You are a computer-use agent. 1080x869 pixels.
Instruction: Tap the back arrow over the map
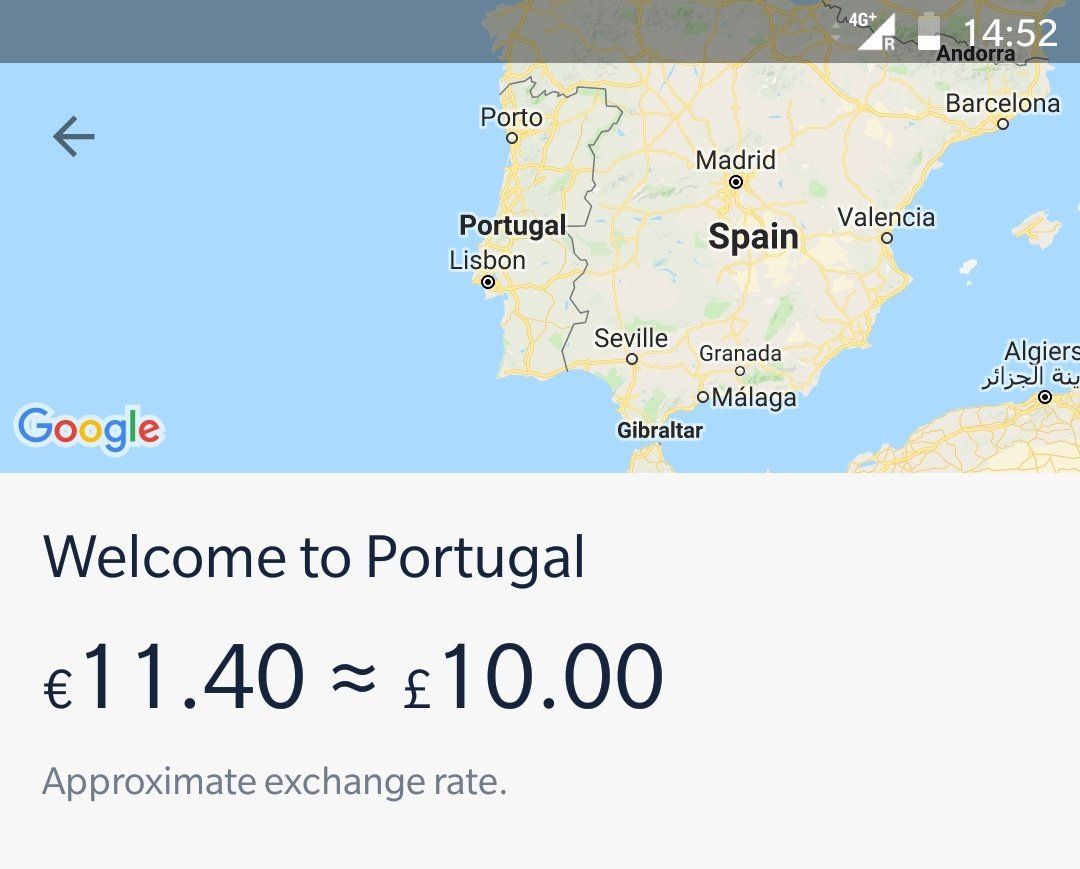[73, 136]
